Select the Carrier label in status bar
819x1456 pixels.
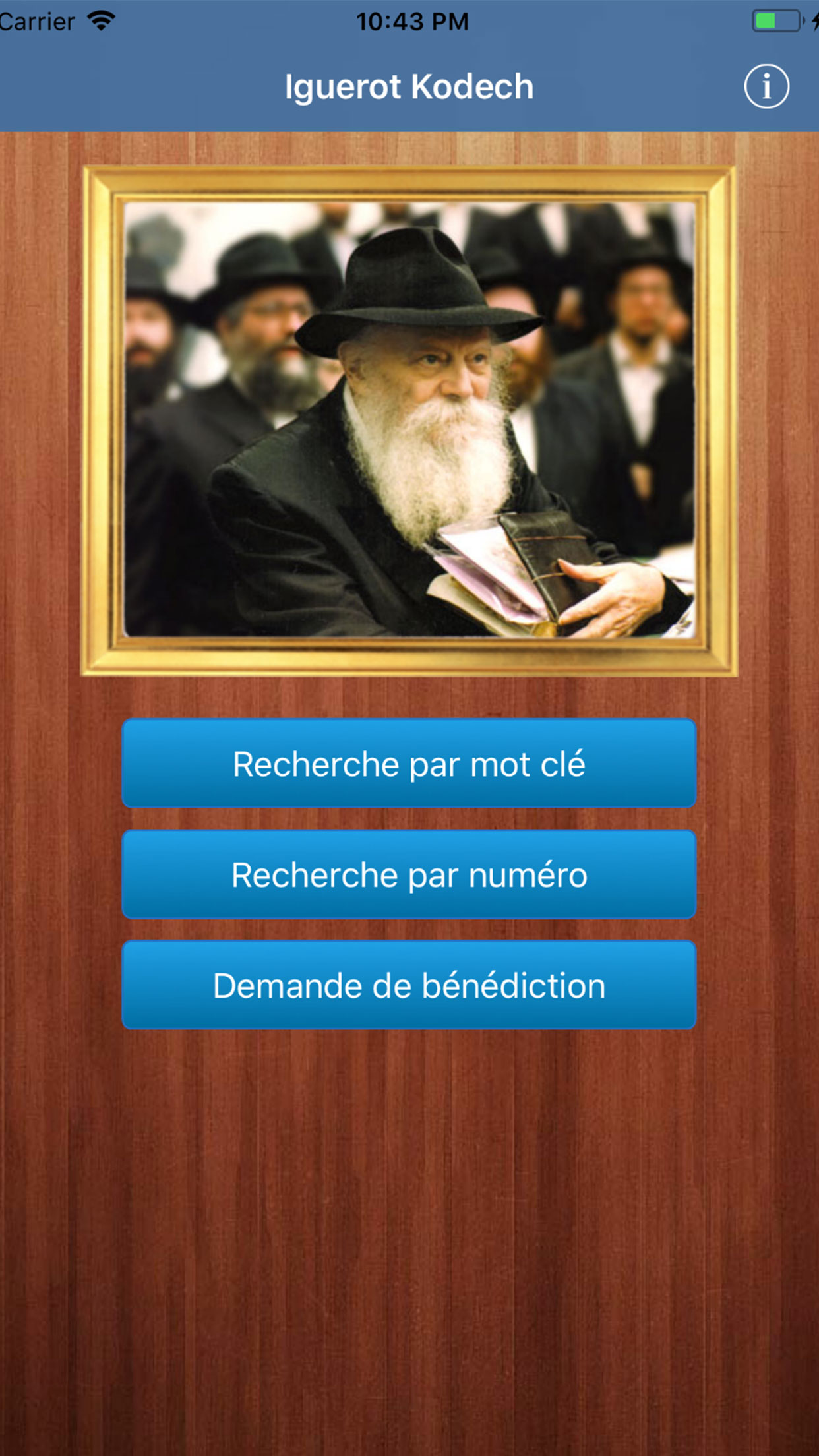tap(36, 20)
